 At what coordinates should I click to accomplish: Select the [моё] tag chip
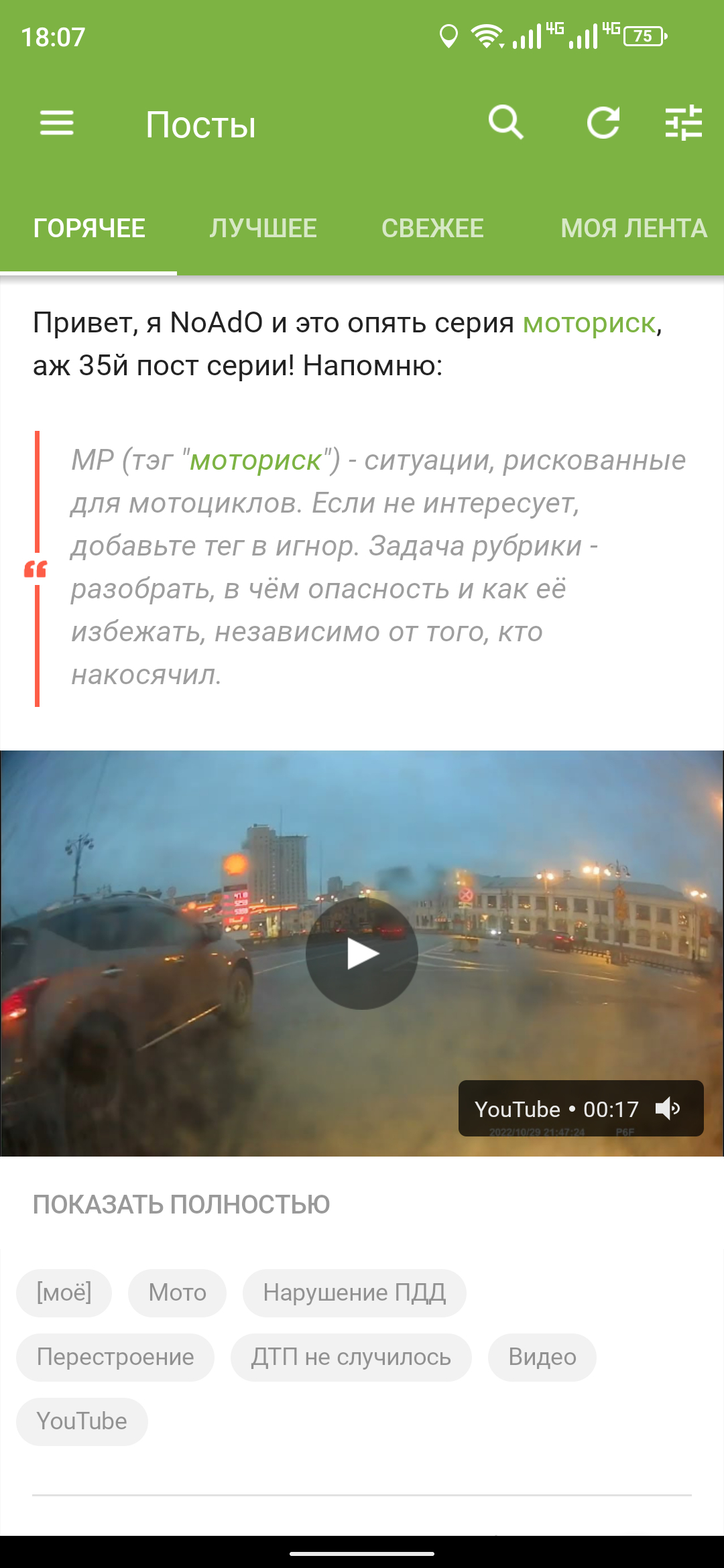click(64, 1292)
